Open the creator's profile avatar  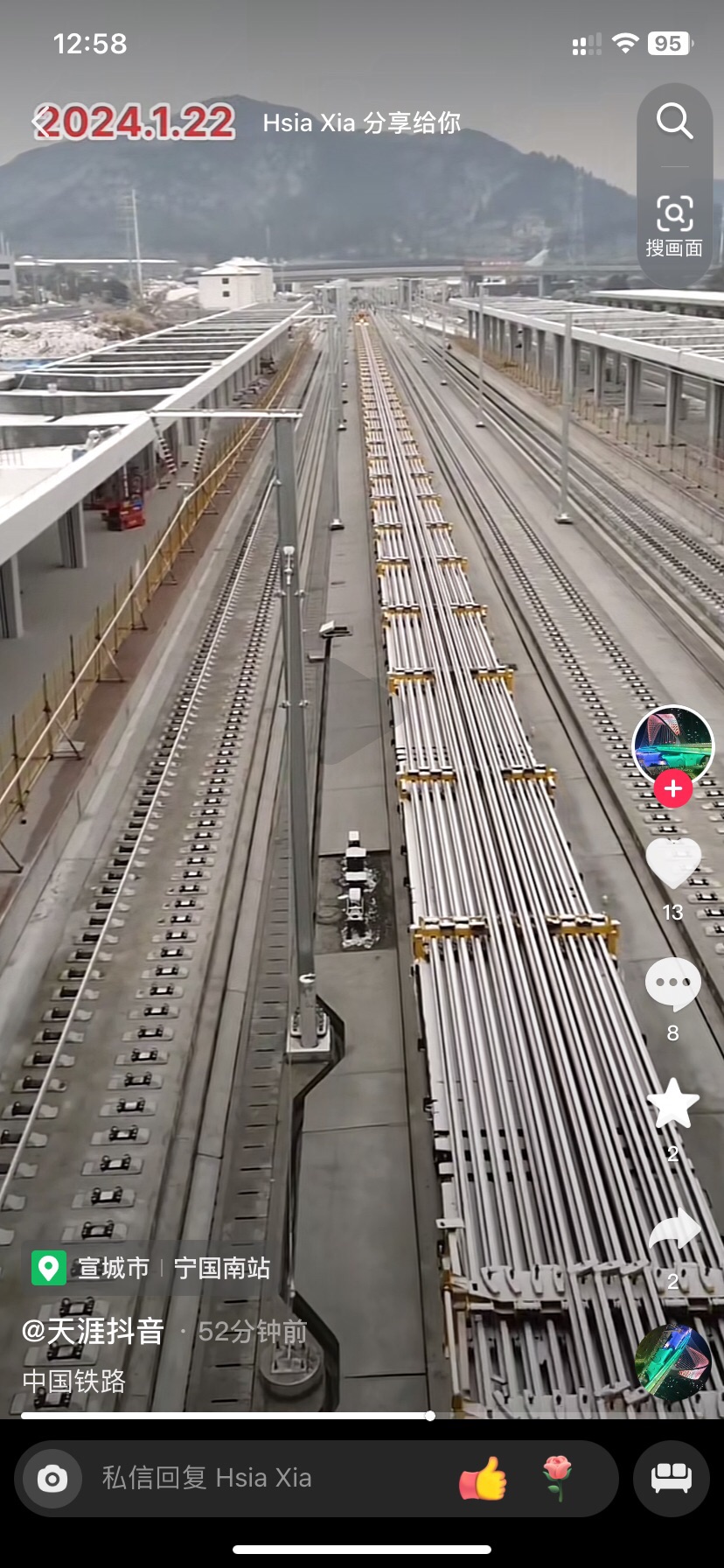pyautogui.click(x=672, y=746)
